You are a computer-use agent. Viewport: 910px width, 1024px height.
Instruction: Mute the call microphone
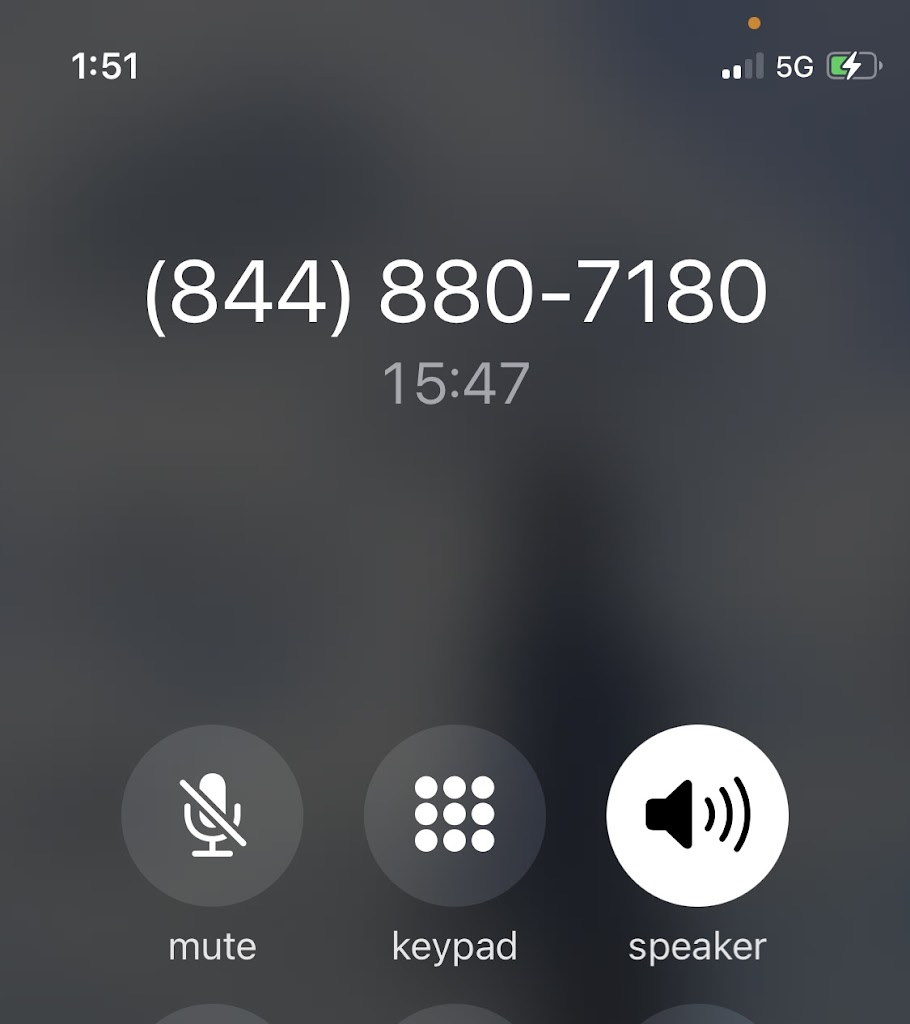(x=212, y=815)
